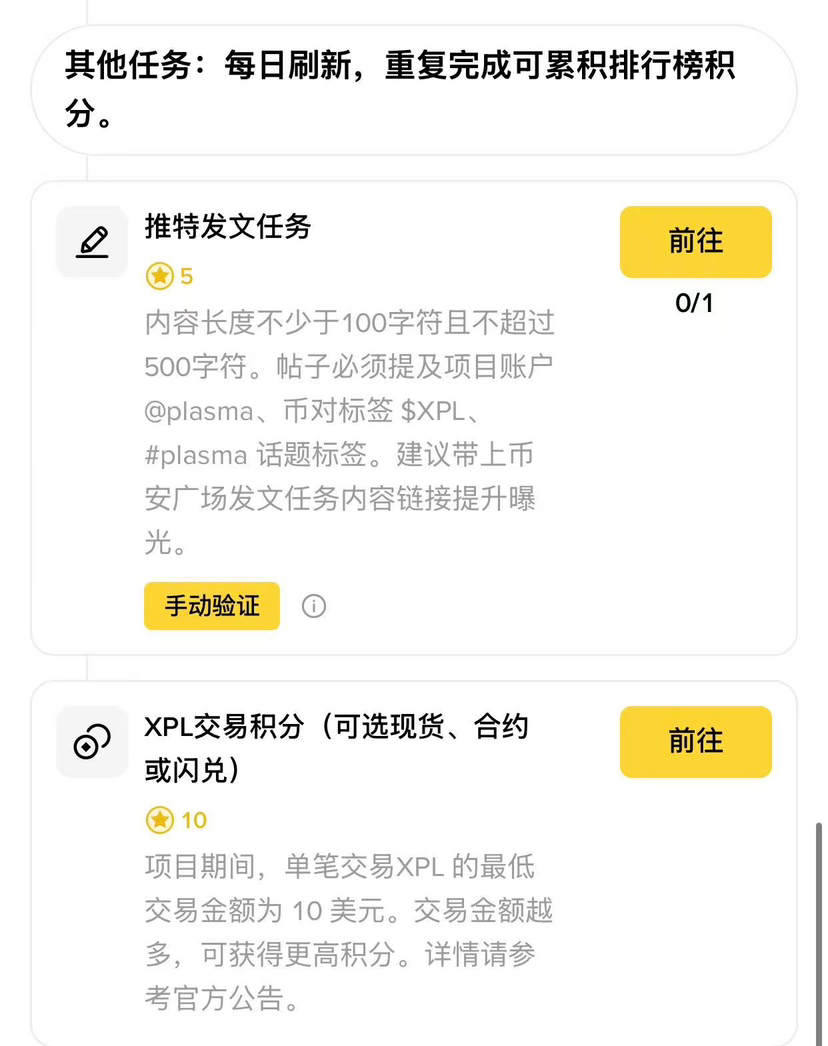Tap 前往 for the XPL交易积分 task
Viewport: 828px width, 1046px height.
point(695,742)
